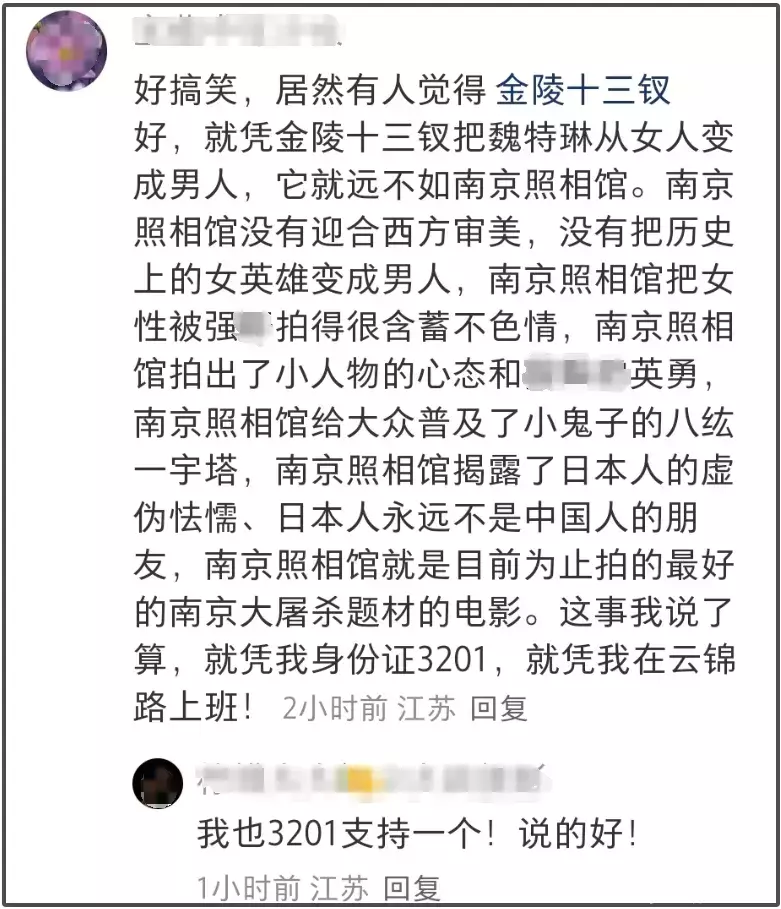Open the purple flower avatar's profile

pos(66,50)
